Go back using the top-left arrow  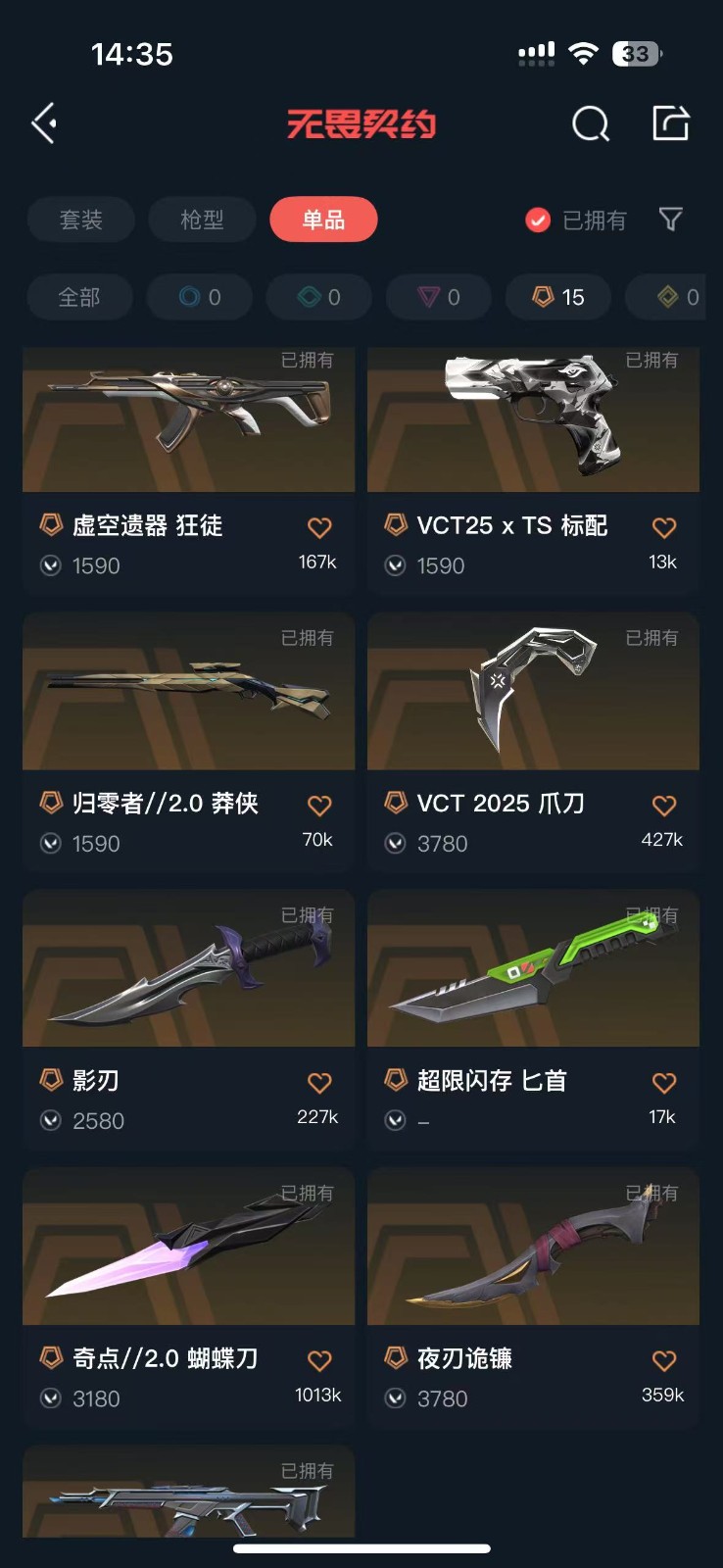(44, 123)
